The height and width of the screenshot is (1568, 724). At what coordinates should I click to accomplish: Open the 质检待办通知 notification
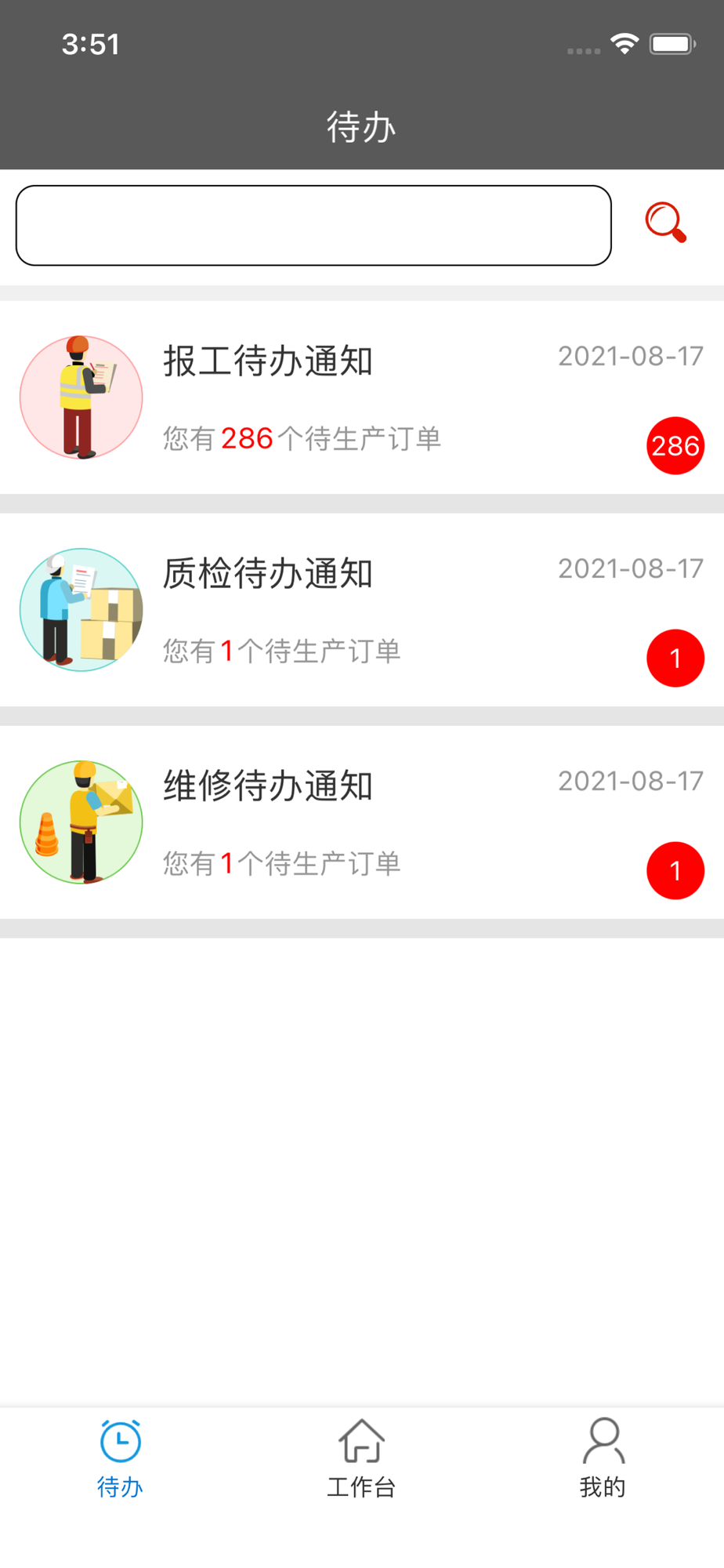click(x=360, y=610)
